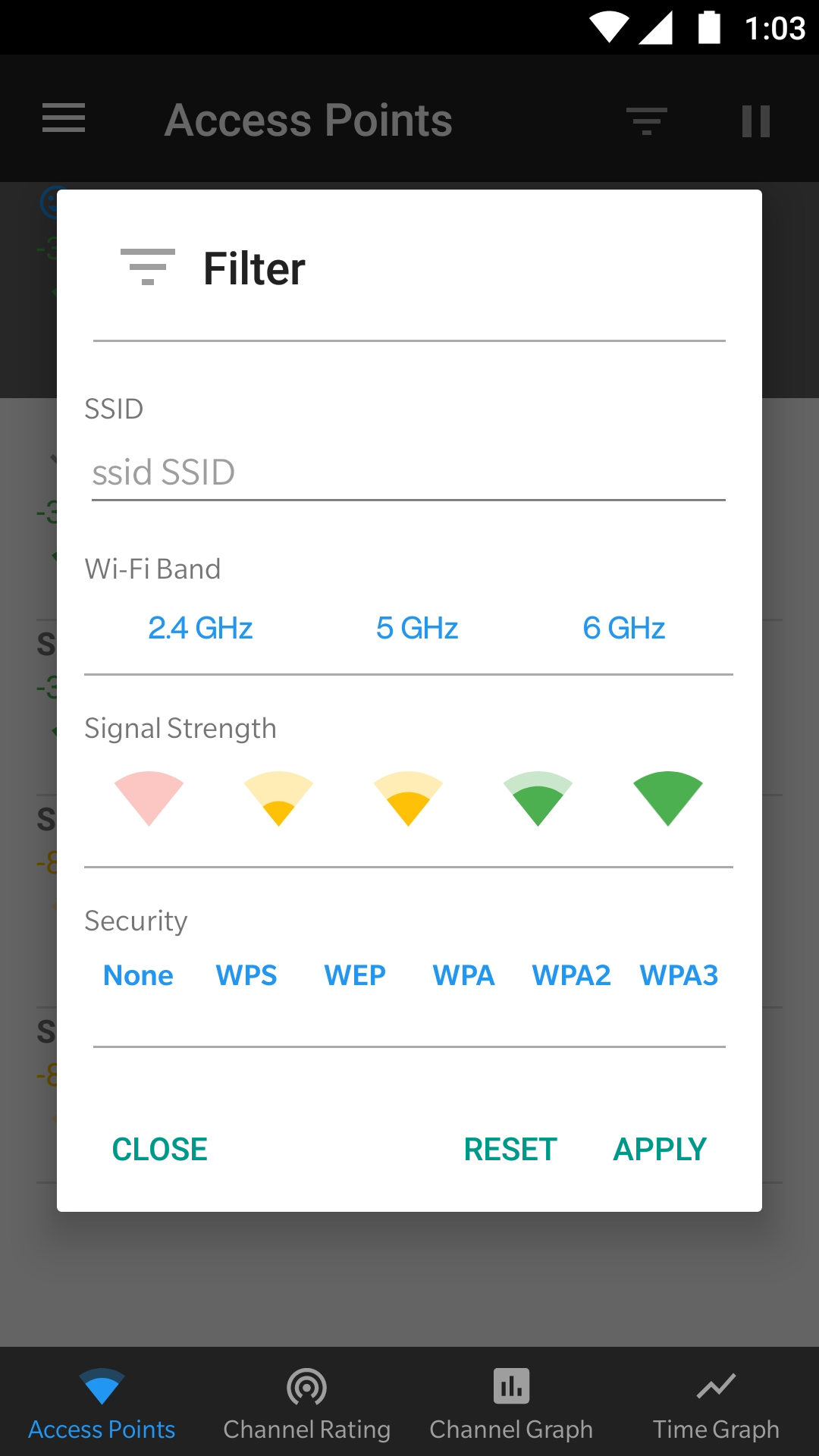Toggle the WPA3 security filter

pyautogui.click(x=679, y=975)
